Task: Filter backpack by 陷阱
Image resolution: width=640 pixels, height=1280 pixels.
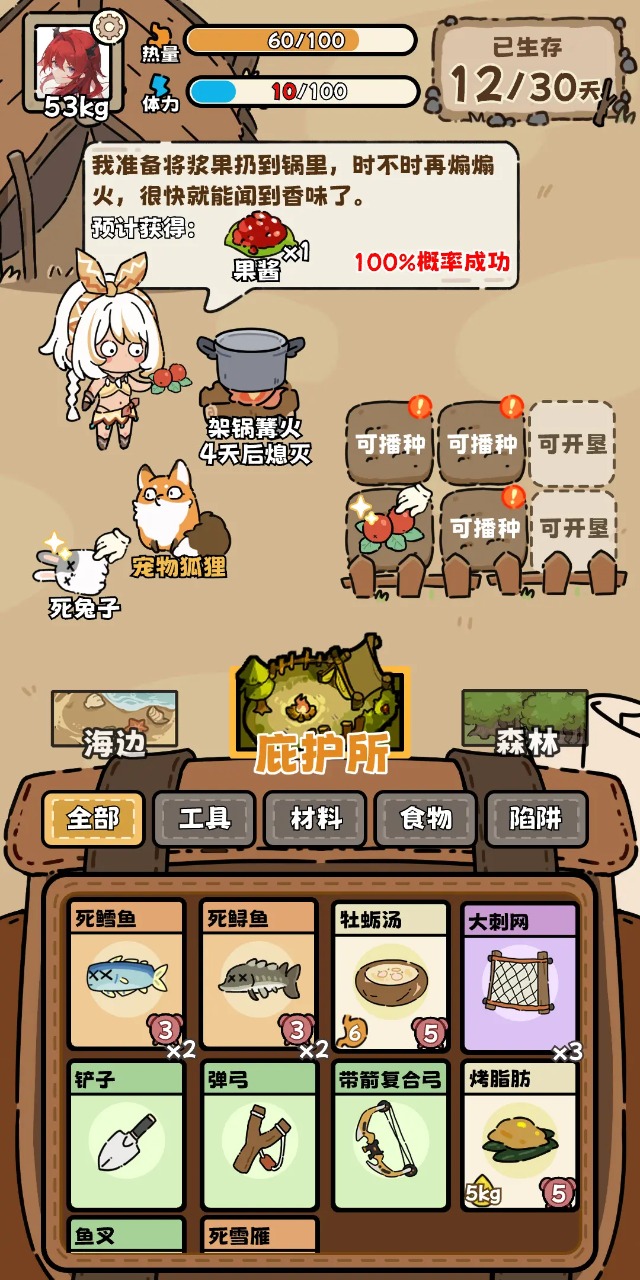Action: coord(537,819)
